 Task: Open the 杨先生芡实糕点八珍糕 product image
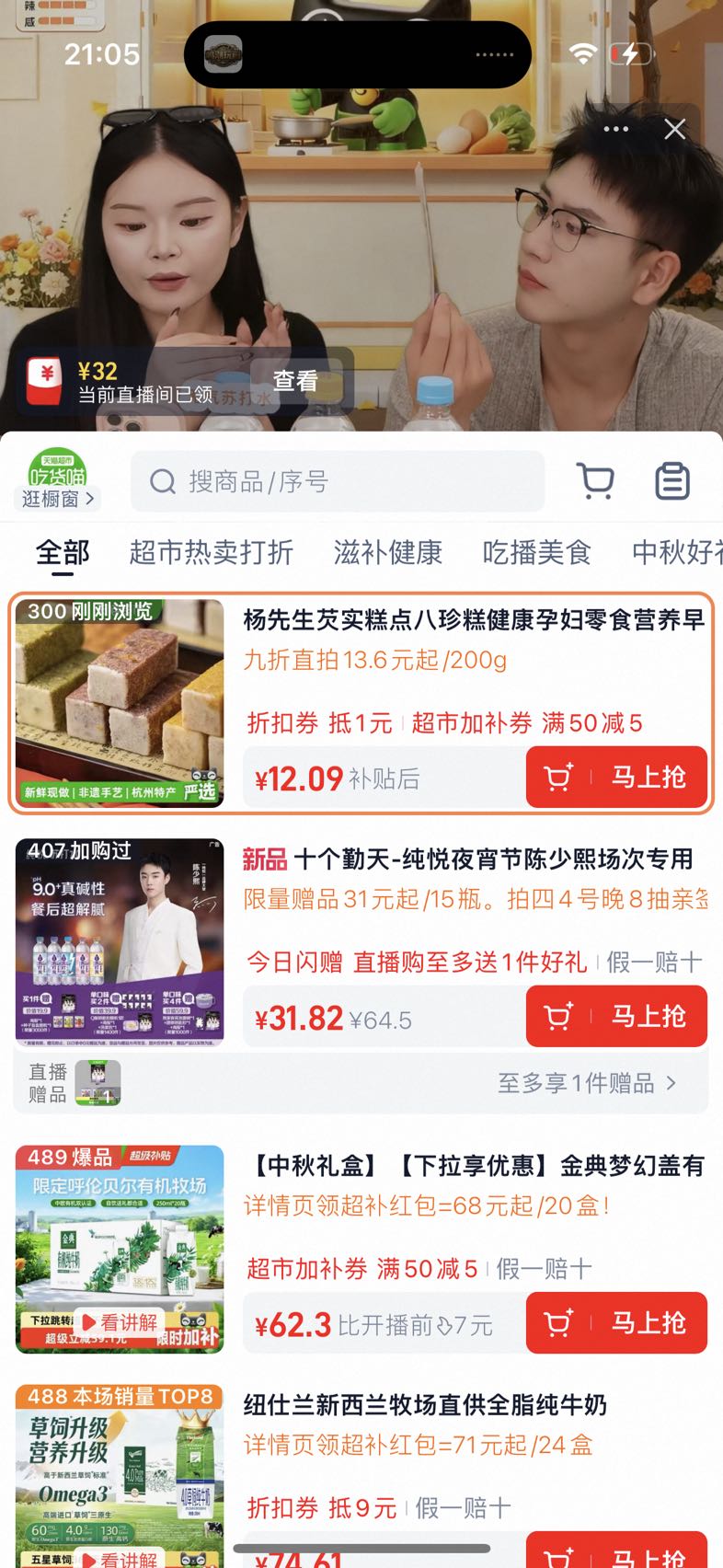(120, 703)
